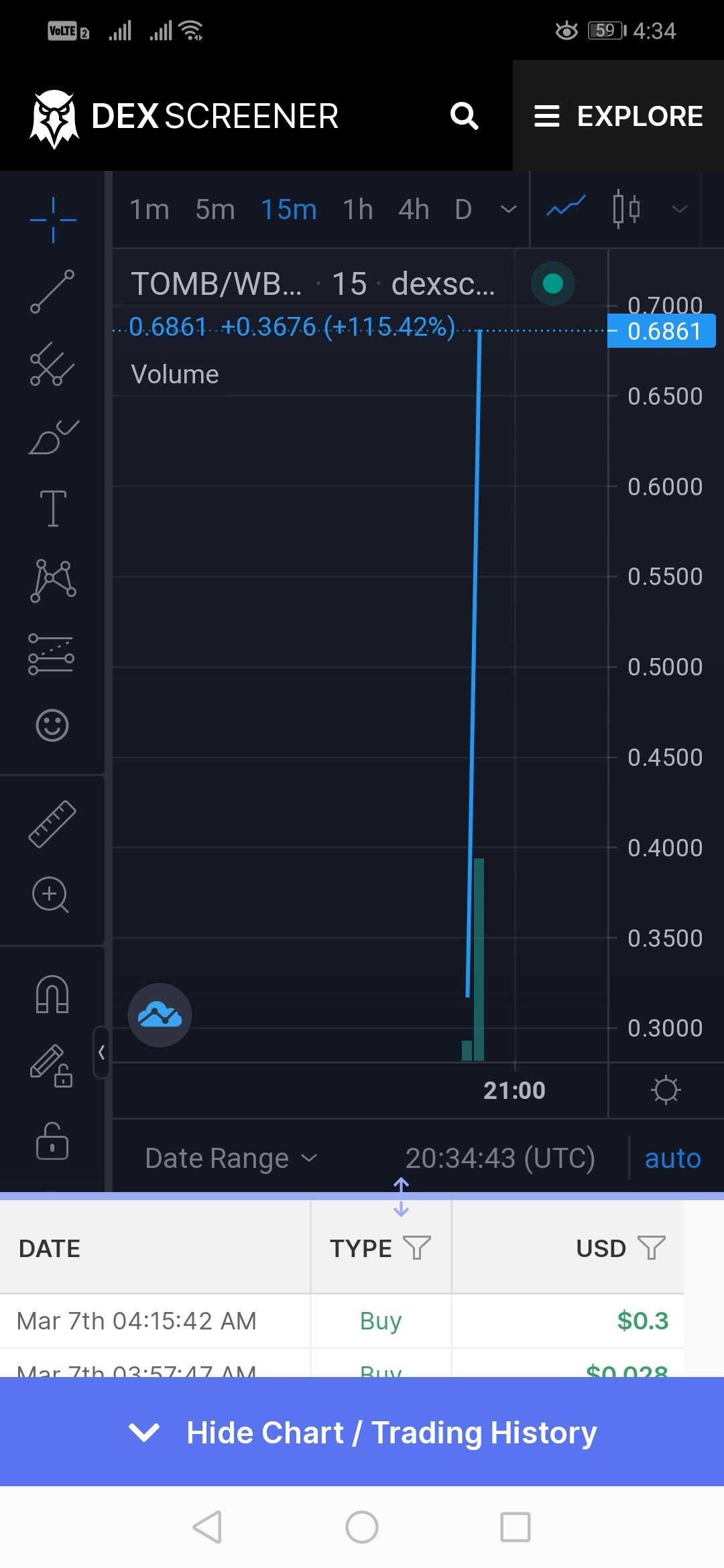724x1568 pixels.
Task: Toggle auto scale
Action: tap(672, 1158)
